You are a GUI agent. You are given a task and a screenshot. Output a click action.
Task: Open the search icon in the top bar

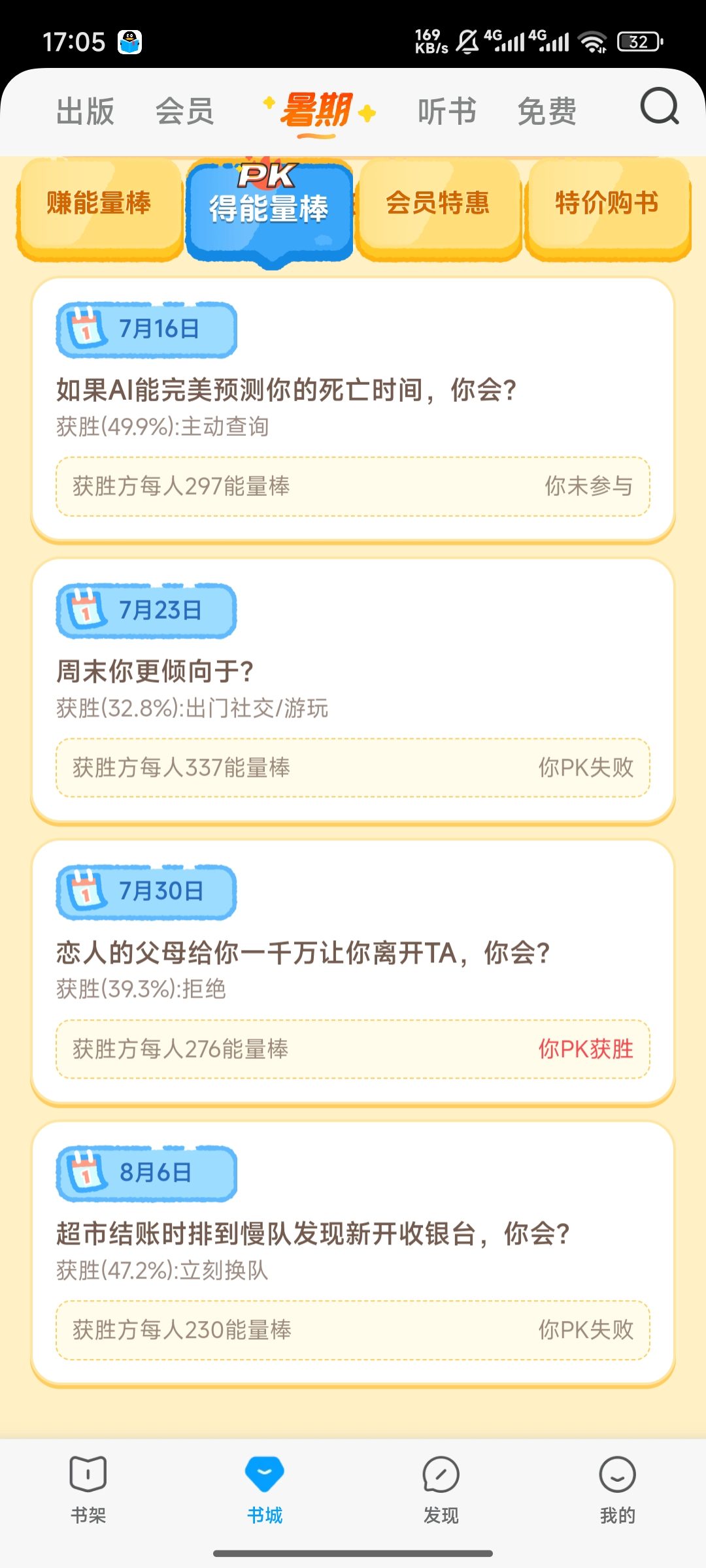[660, 107]
